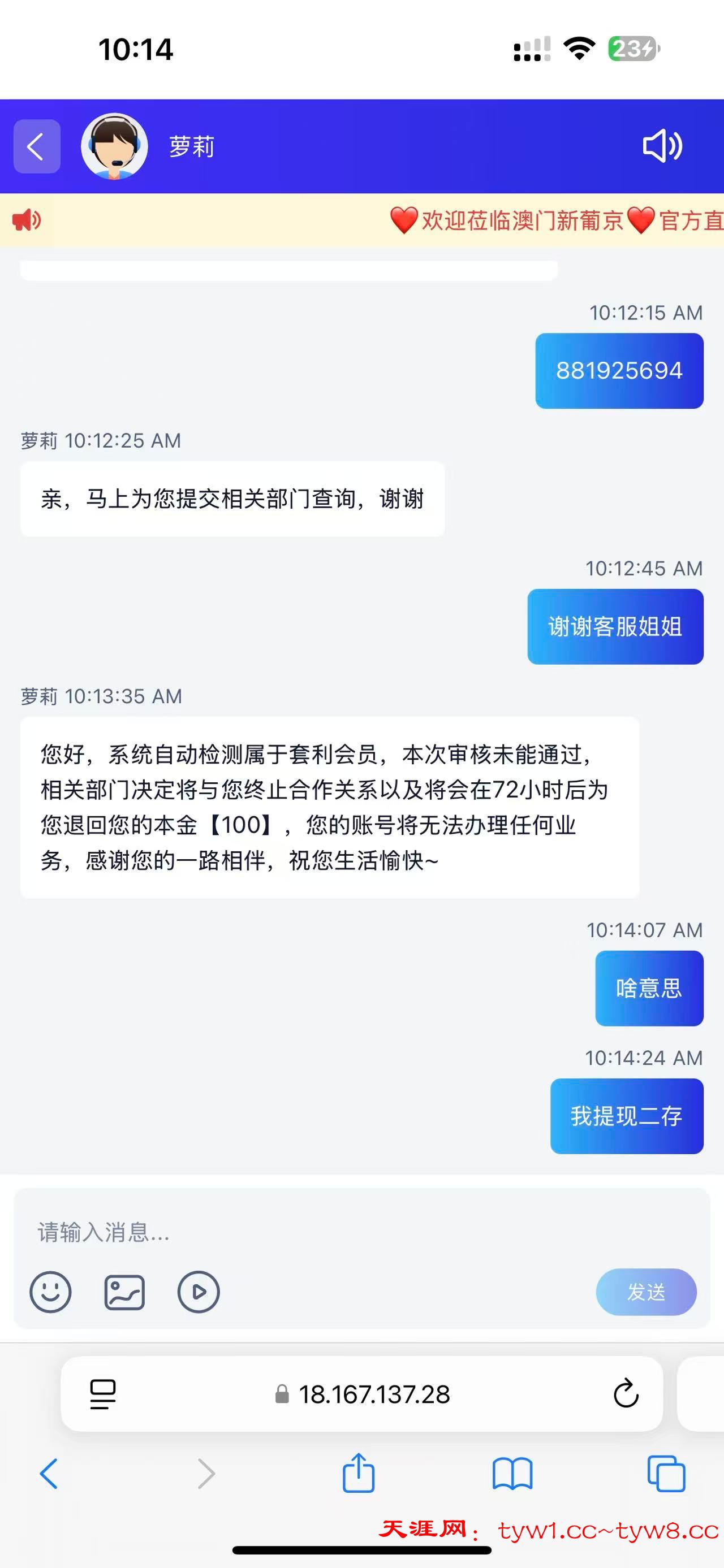Attach a video to the chat
The height and width of the screenshot is (1568, 724).
point(199,1292)
